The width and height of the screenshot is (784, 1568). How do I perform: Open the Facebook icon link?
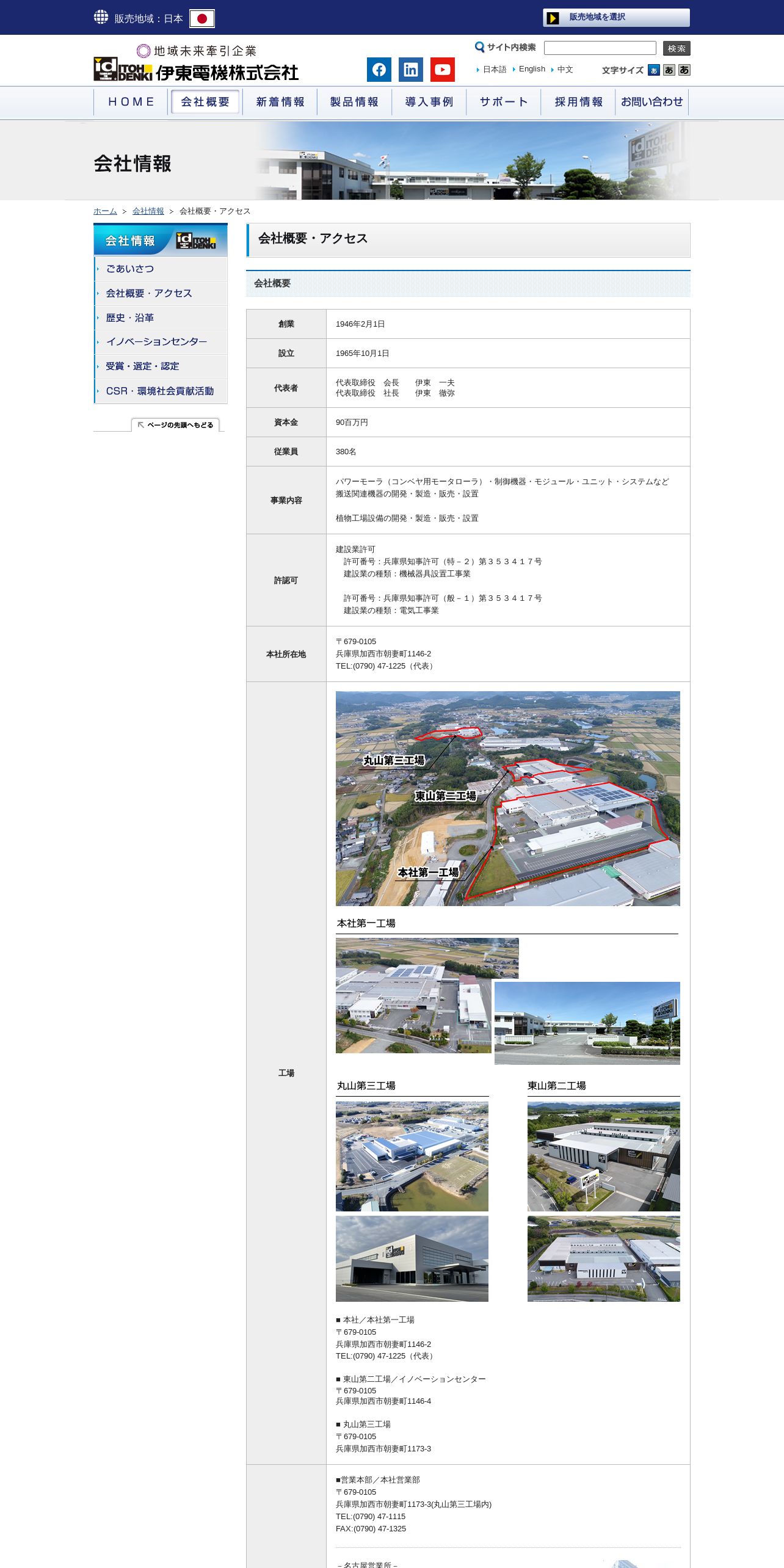click(379, 70)
